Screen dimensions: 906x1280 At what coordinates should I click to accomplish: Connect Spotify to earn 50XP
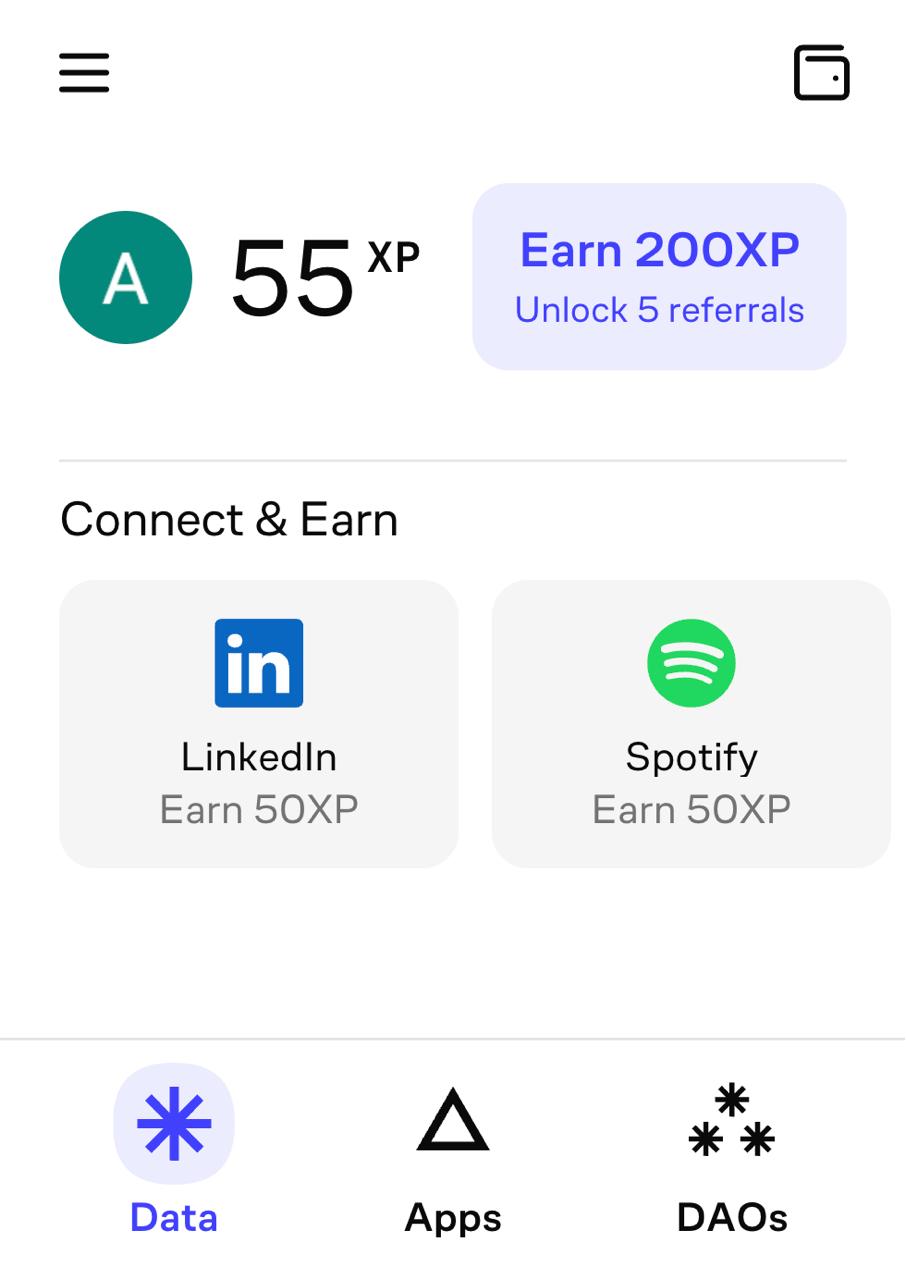pos(691,723)
